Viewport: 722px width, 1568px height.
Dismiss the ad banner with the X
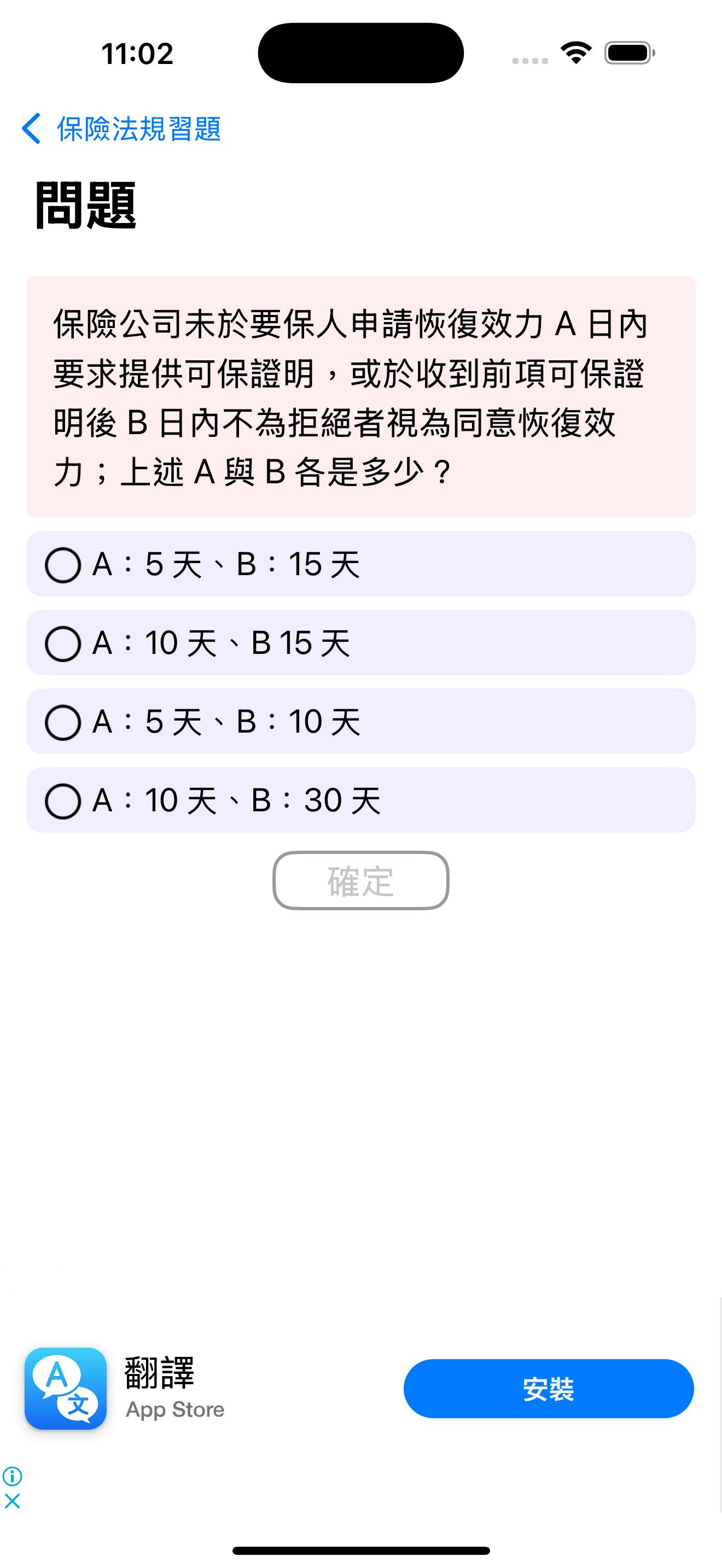12,1500
